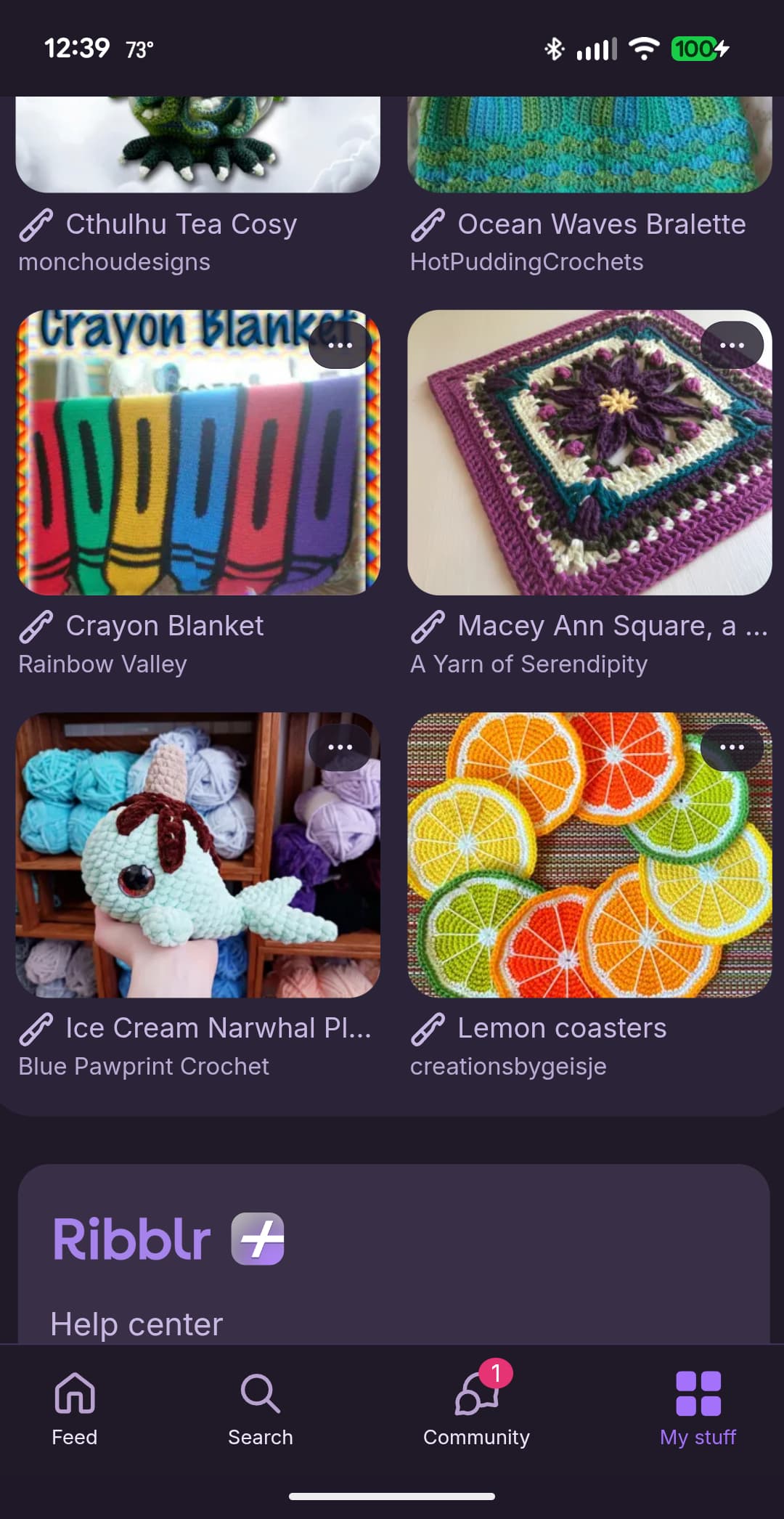Go to the Search tab

pos(260,1408)
